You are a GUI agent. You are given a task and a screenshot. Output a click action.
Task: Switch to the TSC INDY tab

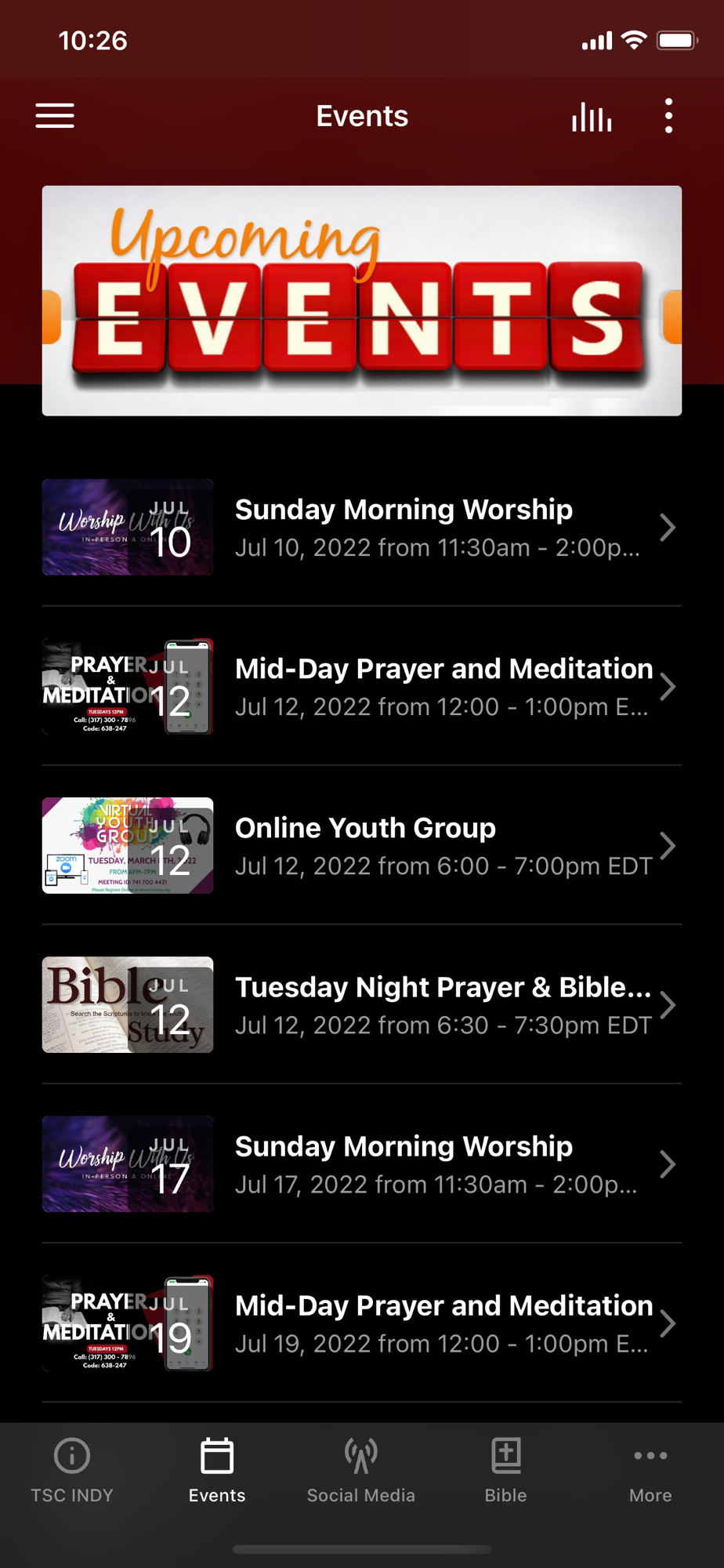[72, 1471]
